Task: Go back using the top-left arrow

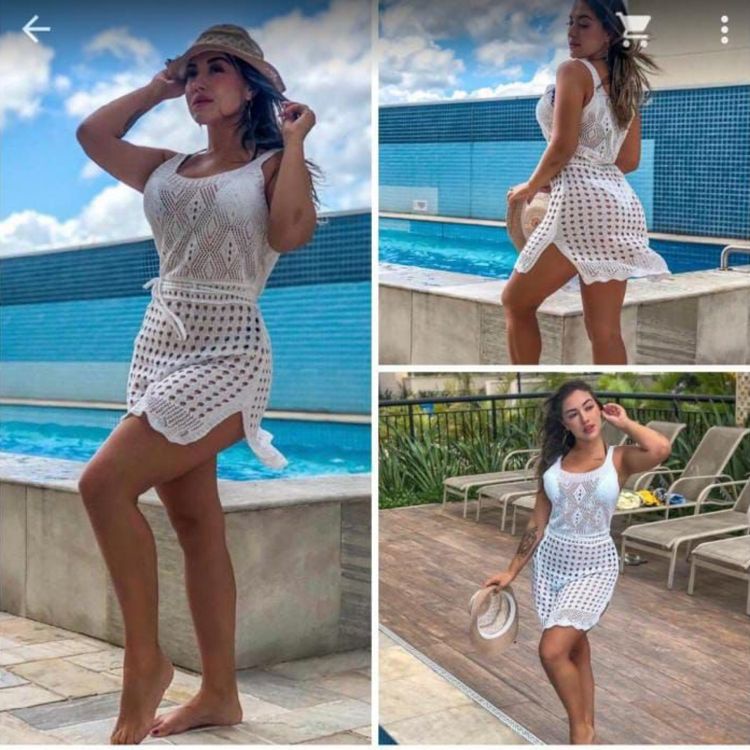Action: pyautogui.click(x=36, y=29)
